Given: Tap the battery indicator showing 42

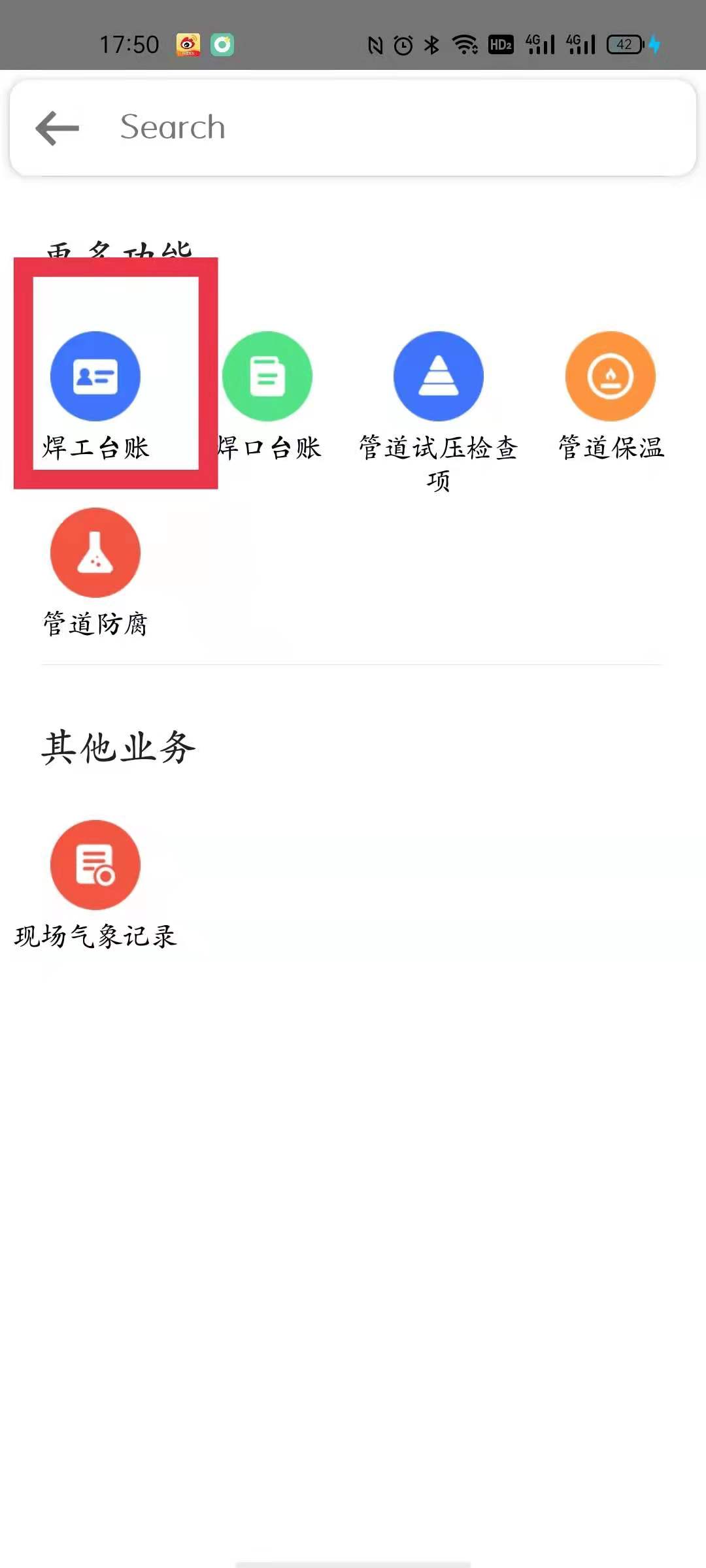Looking at the screenshot, I should click(626, 44).
